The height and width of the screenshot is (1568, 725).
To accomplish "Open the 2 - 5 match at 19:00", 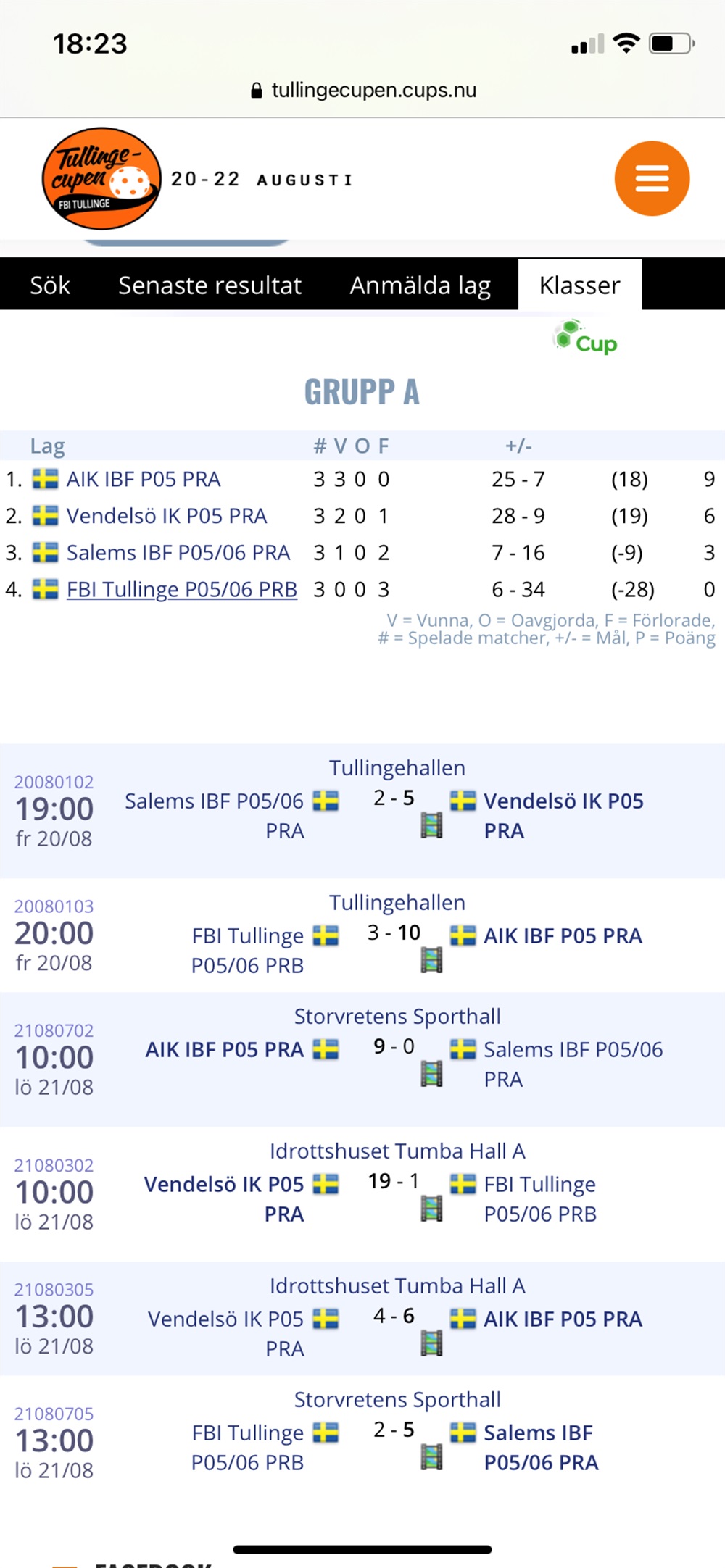I will pos(394,798).
